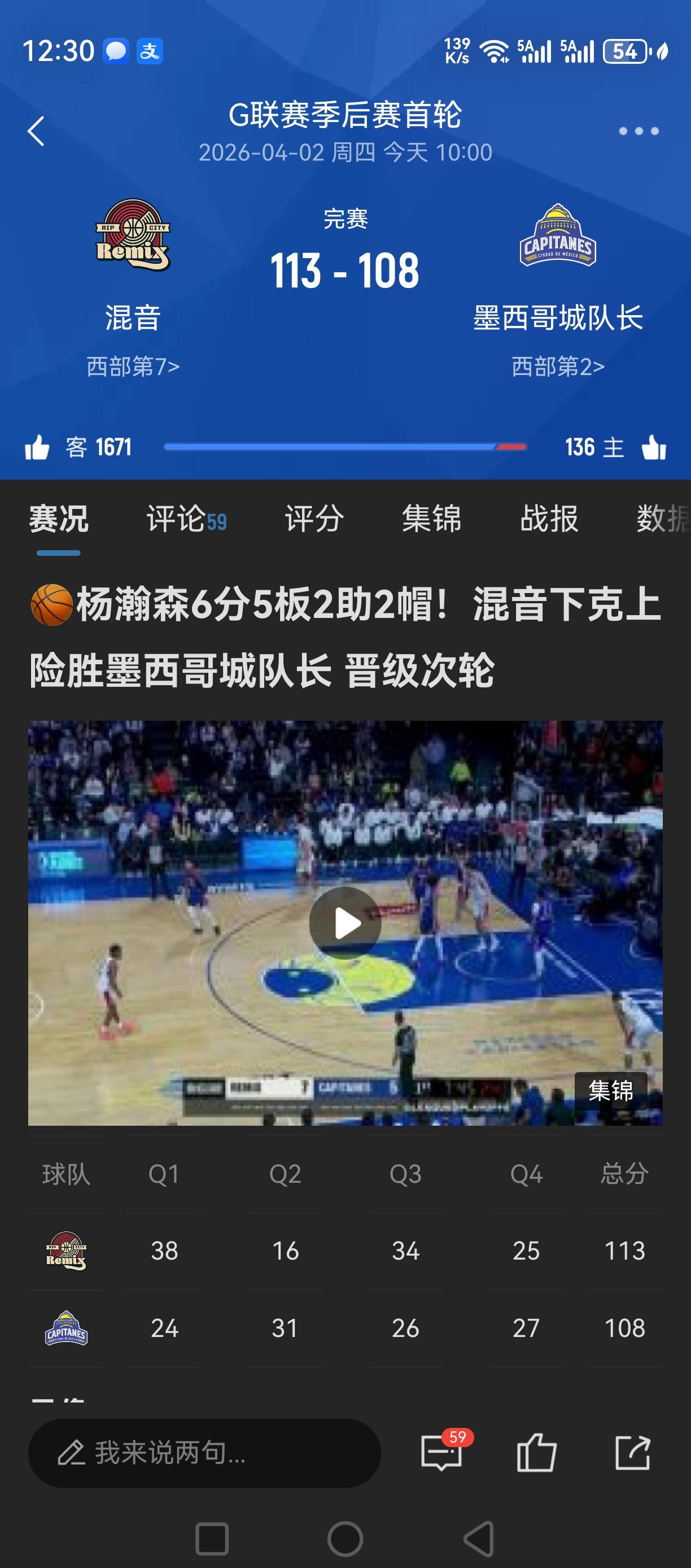Expand the home team's 西部第2 standing details
The image size is (691, 1568).
[x=557, y=366]
